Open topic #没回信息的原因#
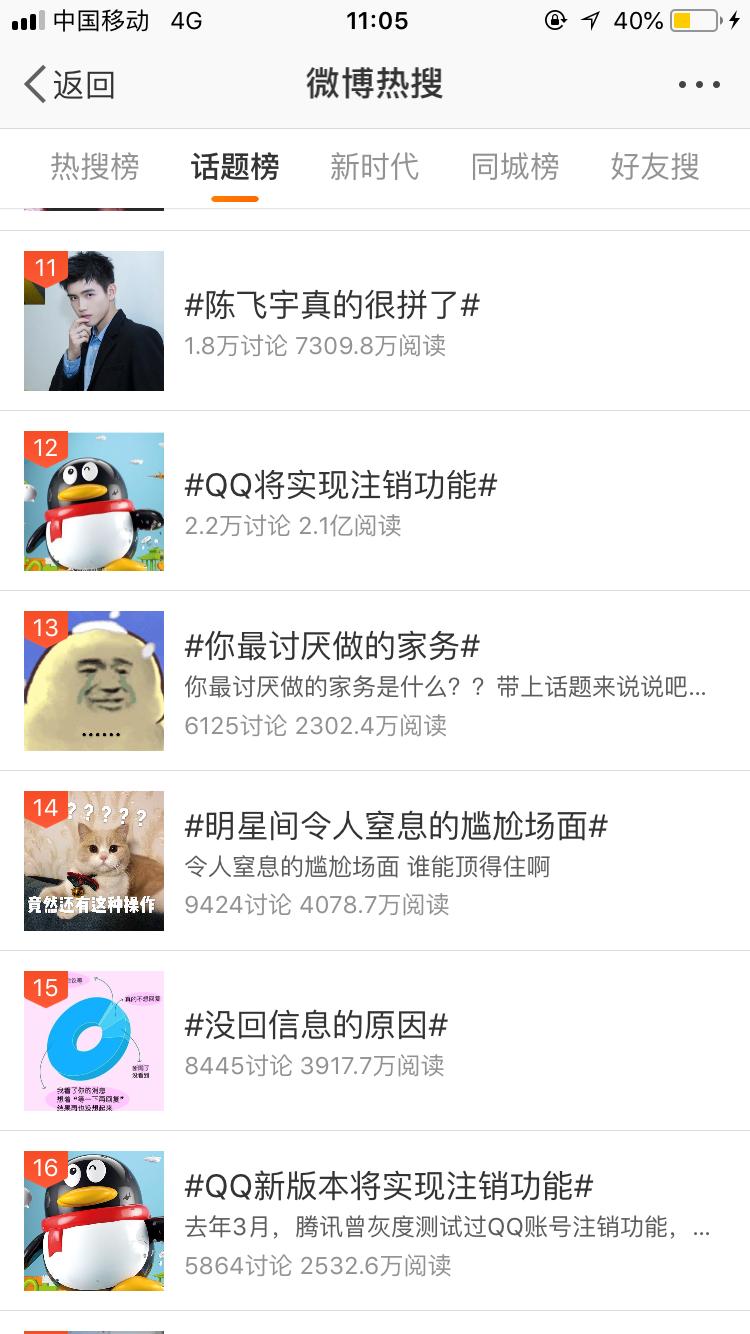Screen dimensions: 750x1334 coord(320,1025)
